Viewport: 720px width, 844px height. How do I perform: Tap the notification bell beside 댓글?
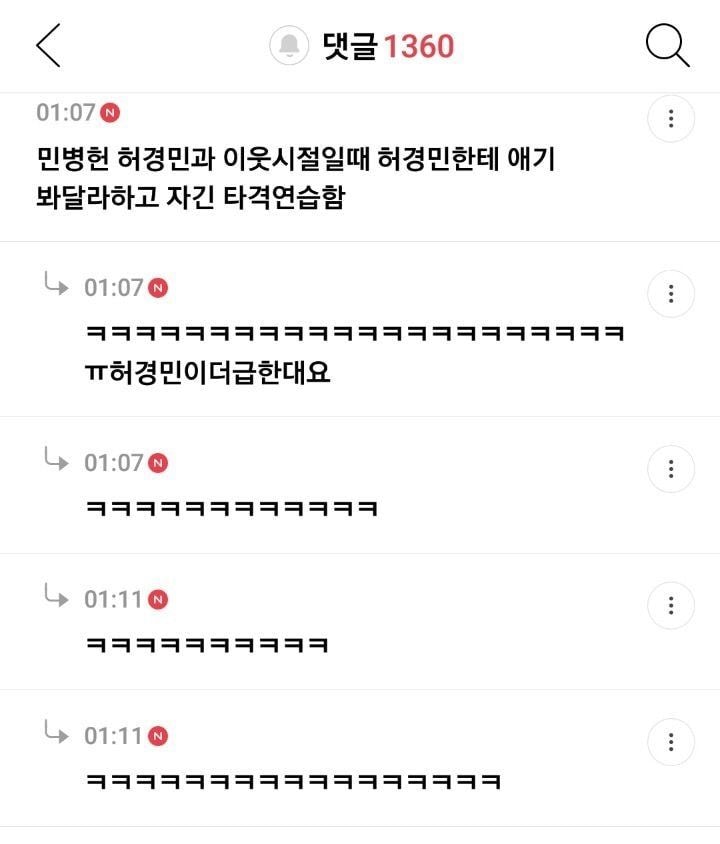coord(289,46)
